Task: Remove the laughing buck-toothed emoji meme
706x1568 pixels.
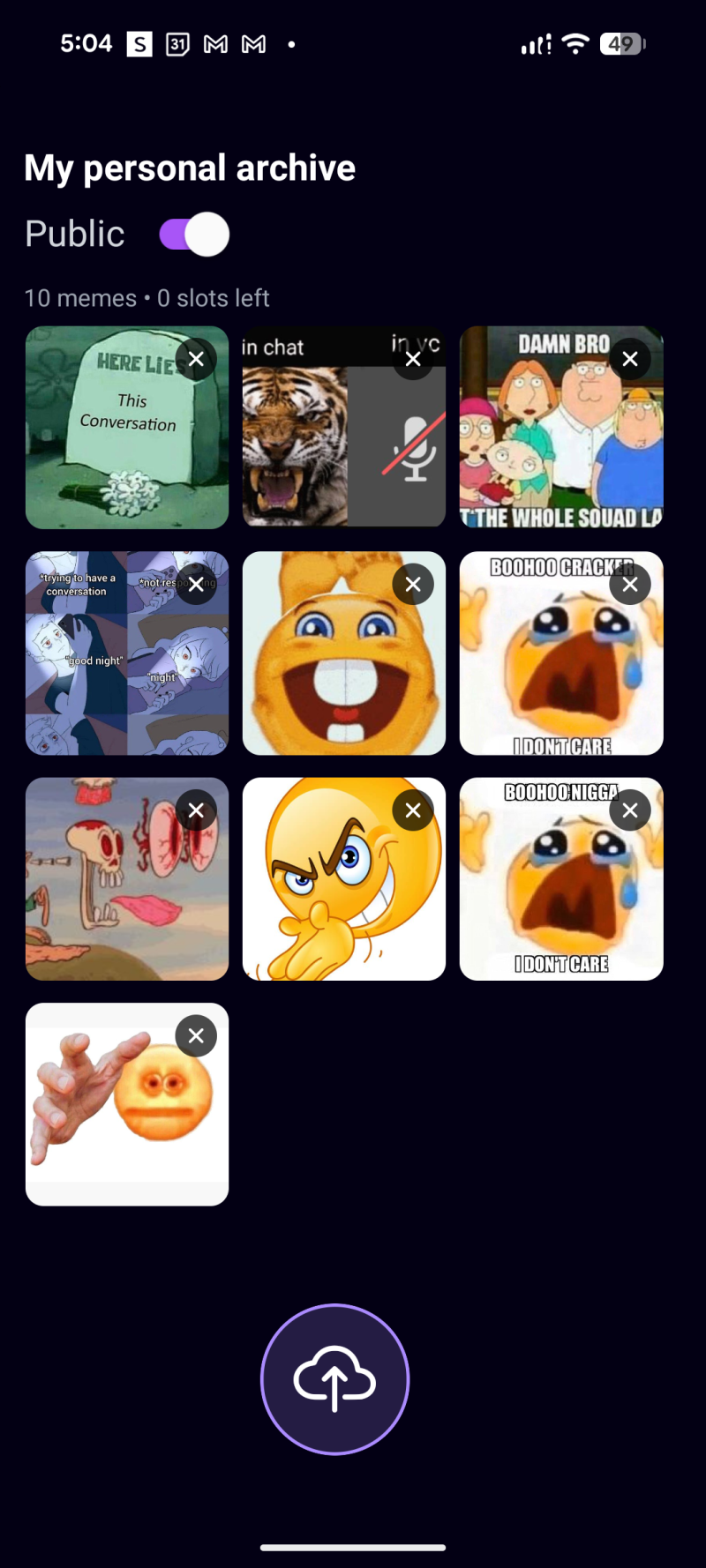Action: click(x=413, y=585)
